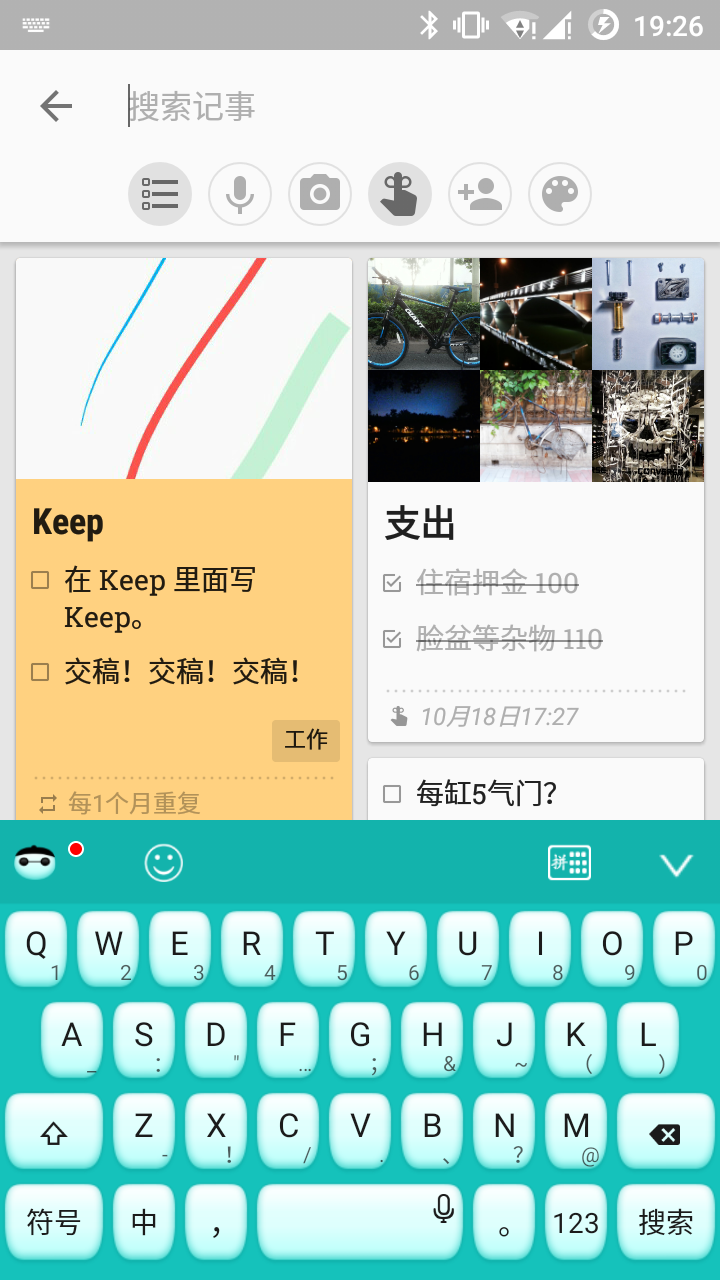Filter notes with audio recordings

pyautogui.click(x=240, y=194)
